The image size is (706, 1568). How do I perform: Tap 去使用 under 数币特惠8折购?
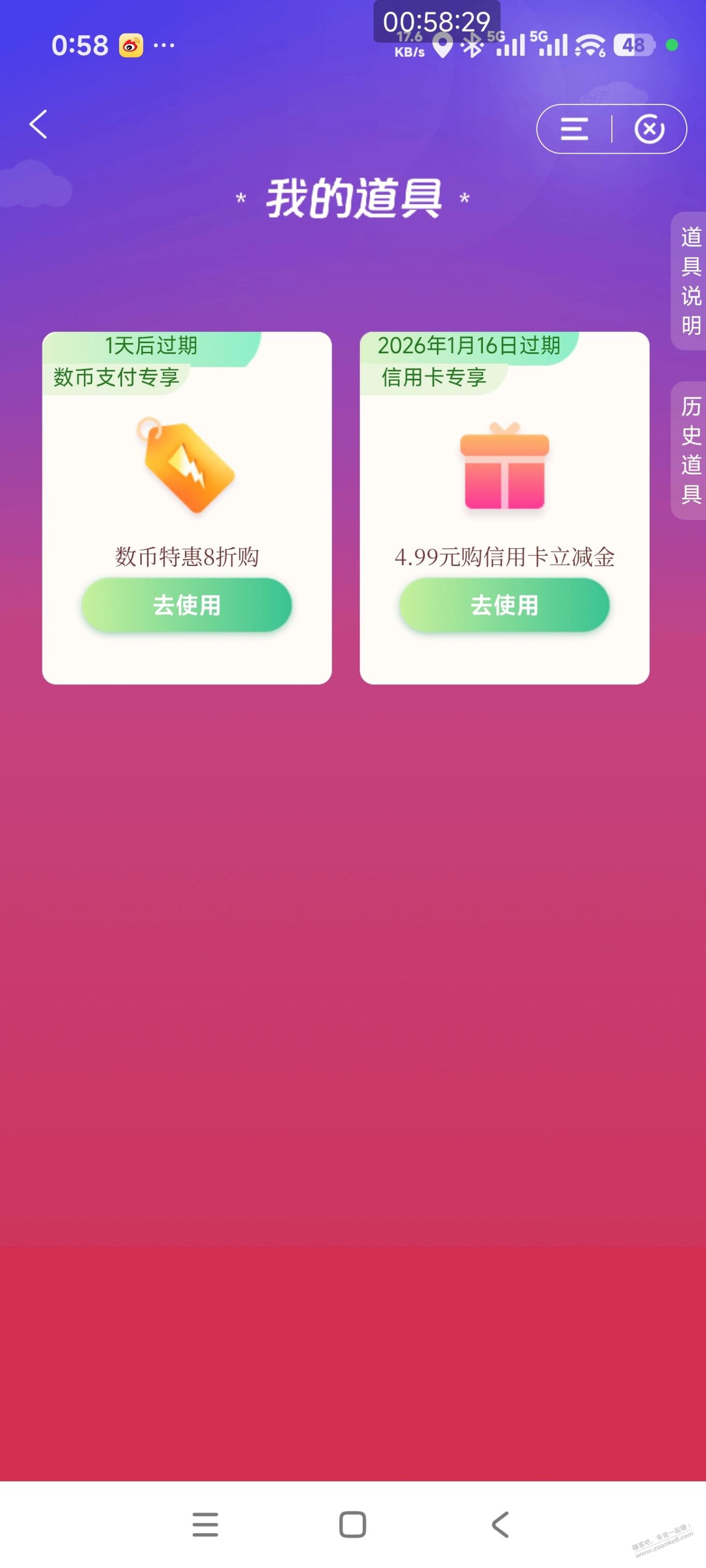tap(186, 605)
